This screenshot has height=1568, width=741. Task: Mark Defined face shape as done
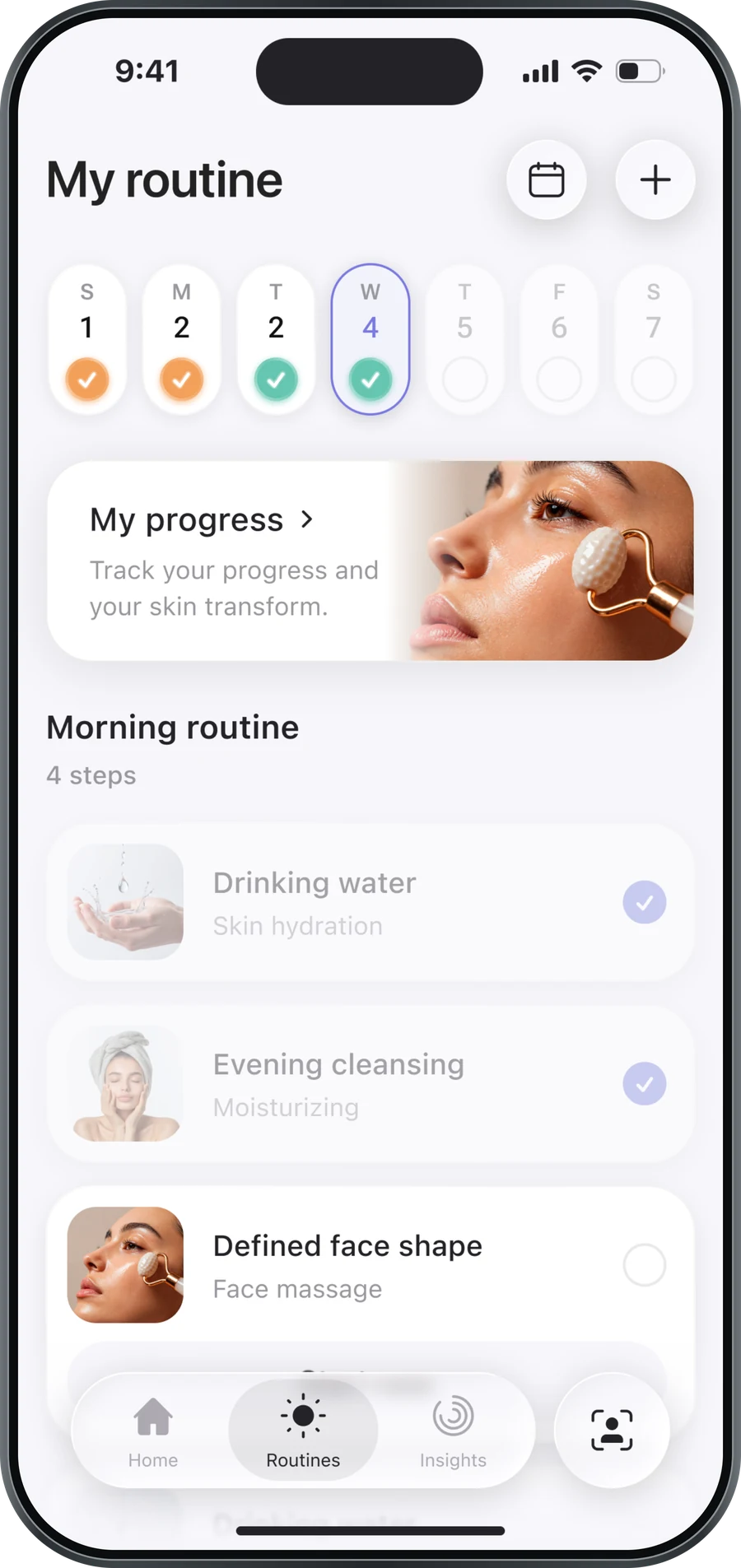click(x=645, y=1265)
